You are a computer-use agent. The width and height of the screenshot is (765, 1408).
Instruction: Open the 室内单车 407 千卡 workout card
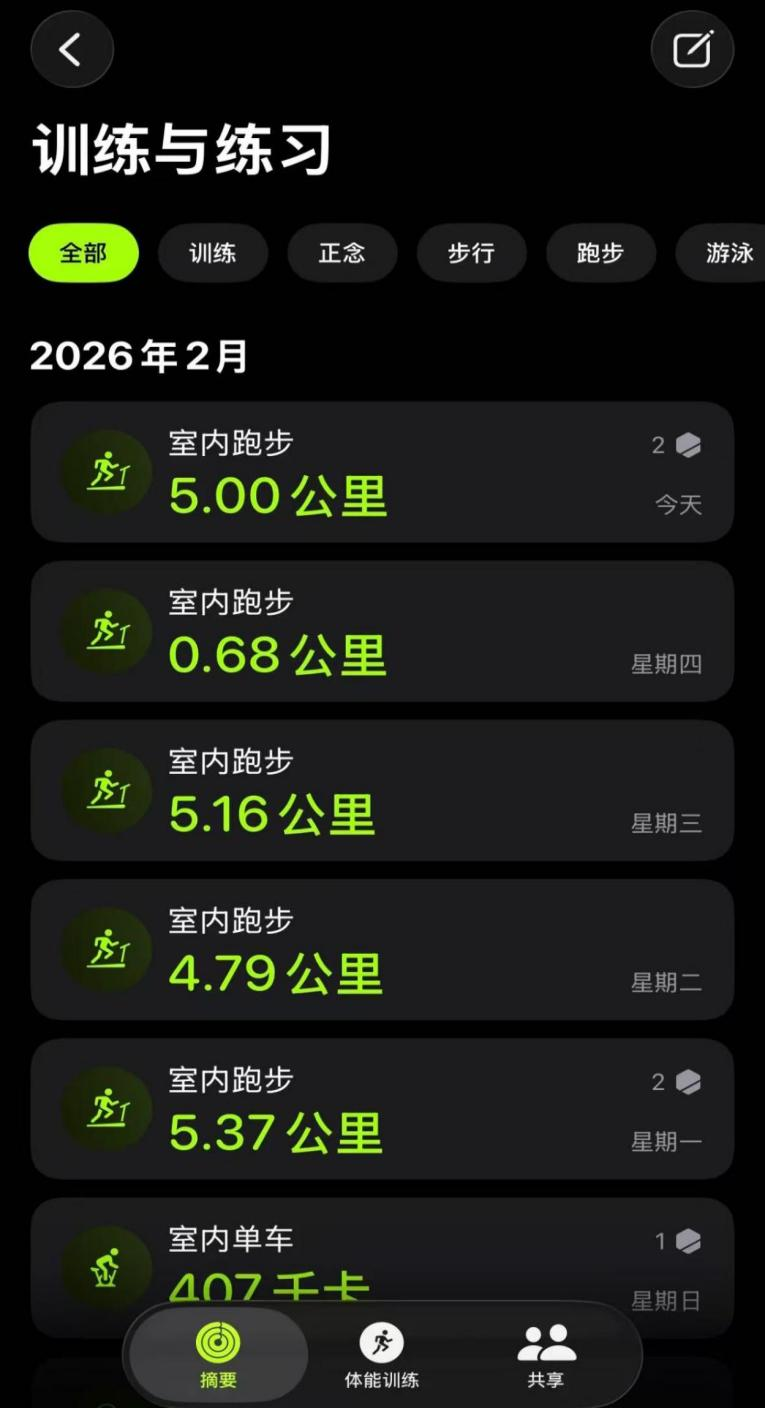click(x=382, y=1260)
